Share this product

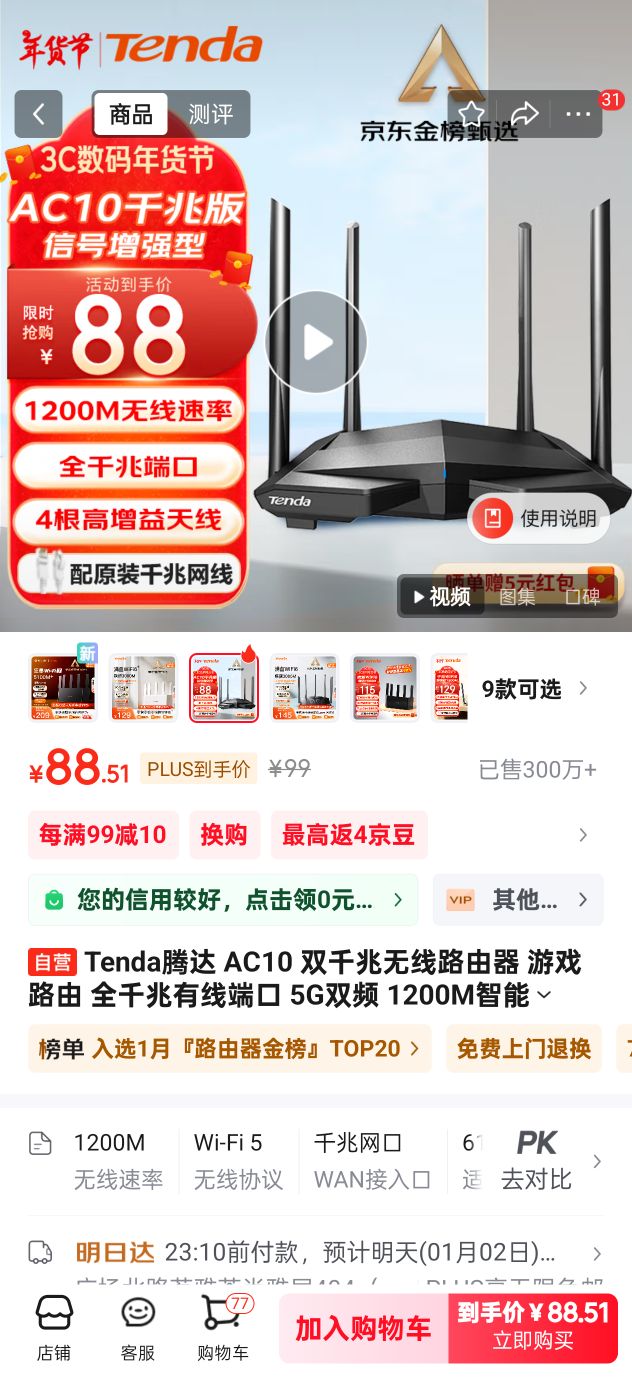tap(525, 114)
